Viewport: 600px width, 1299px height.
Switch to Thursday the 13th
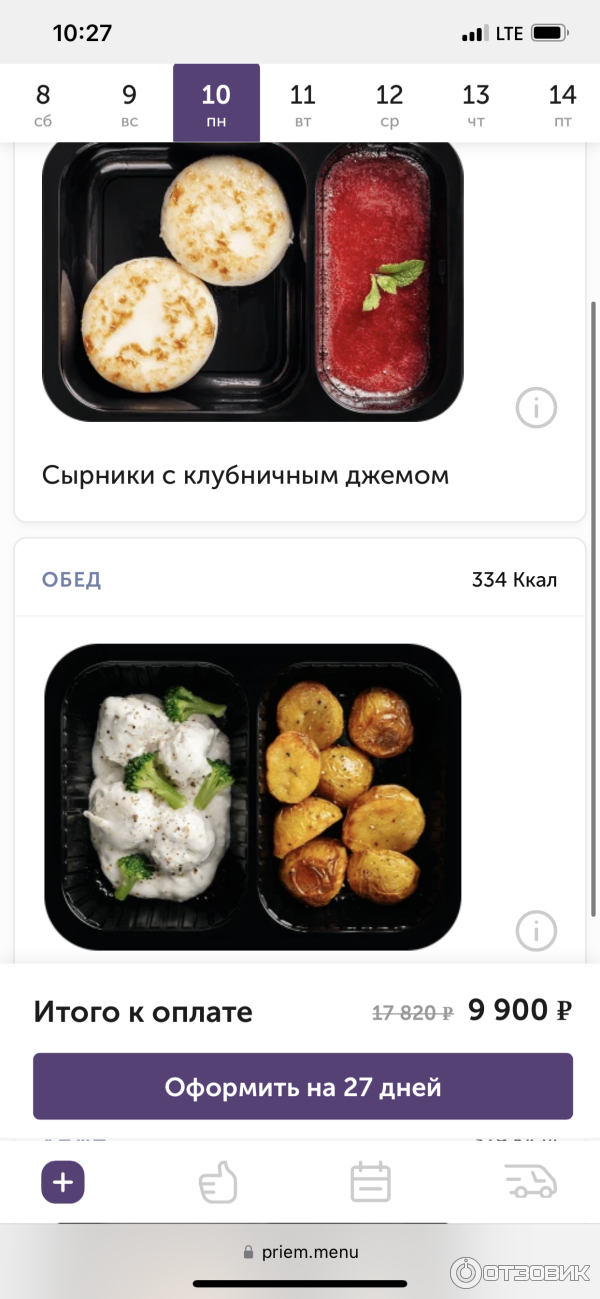475,104
